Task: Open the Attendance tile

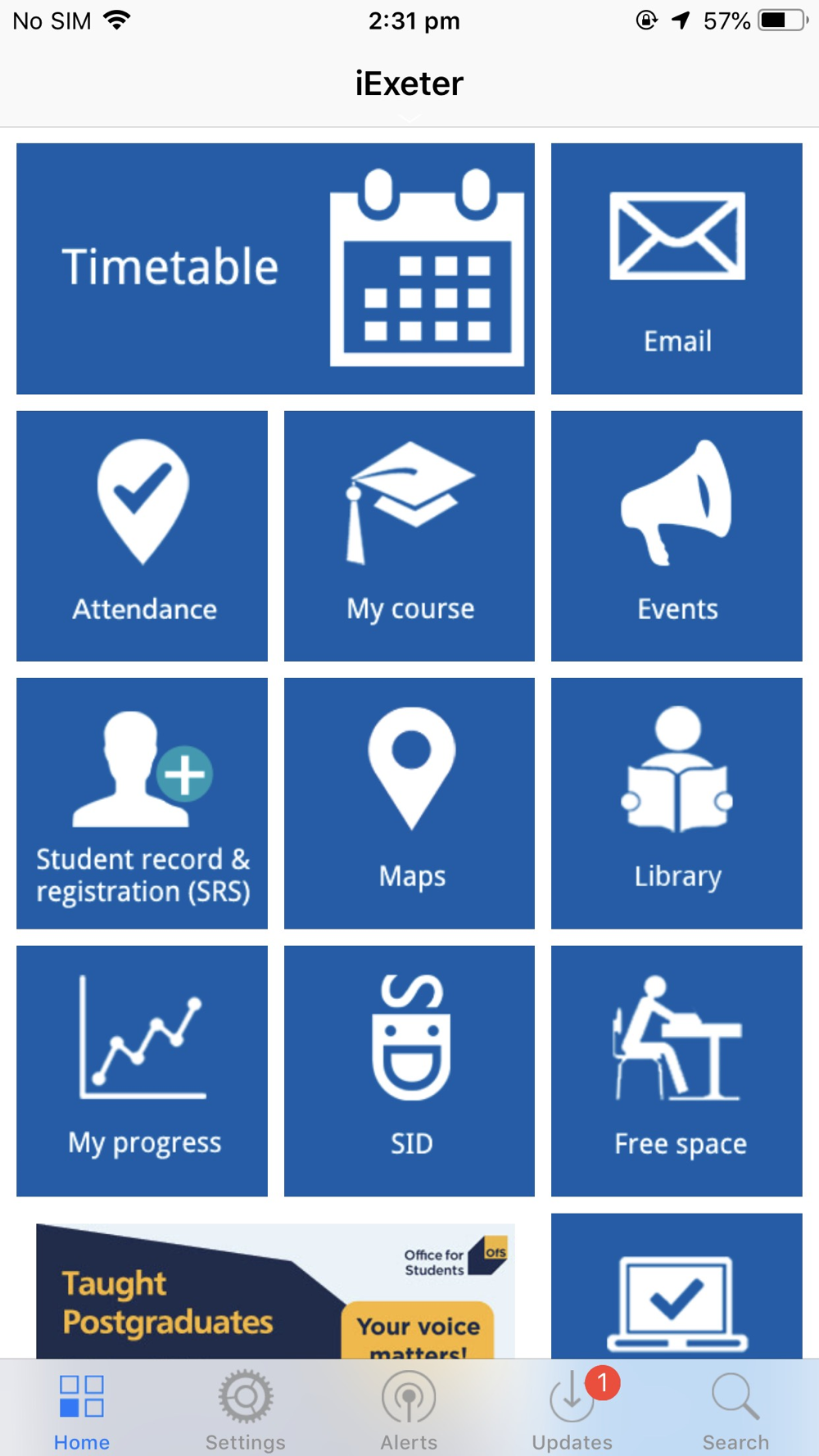Action: [x=142, y=536]
